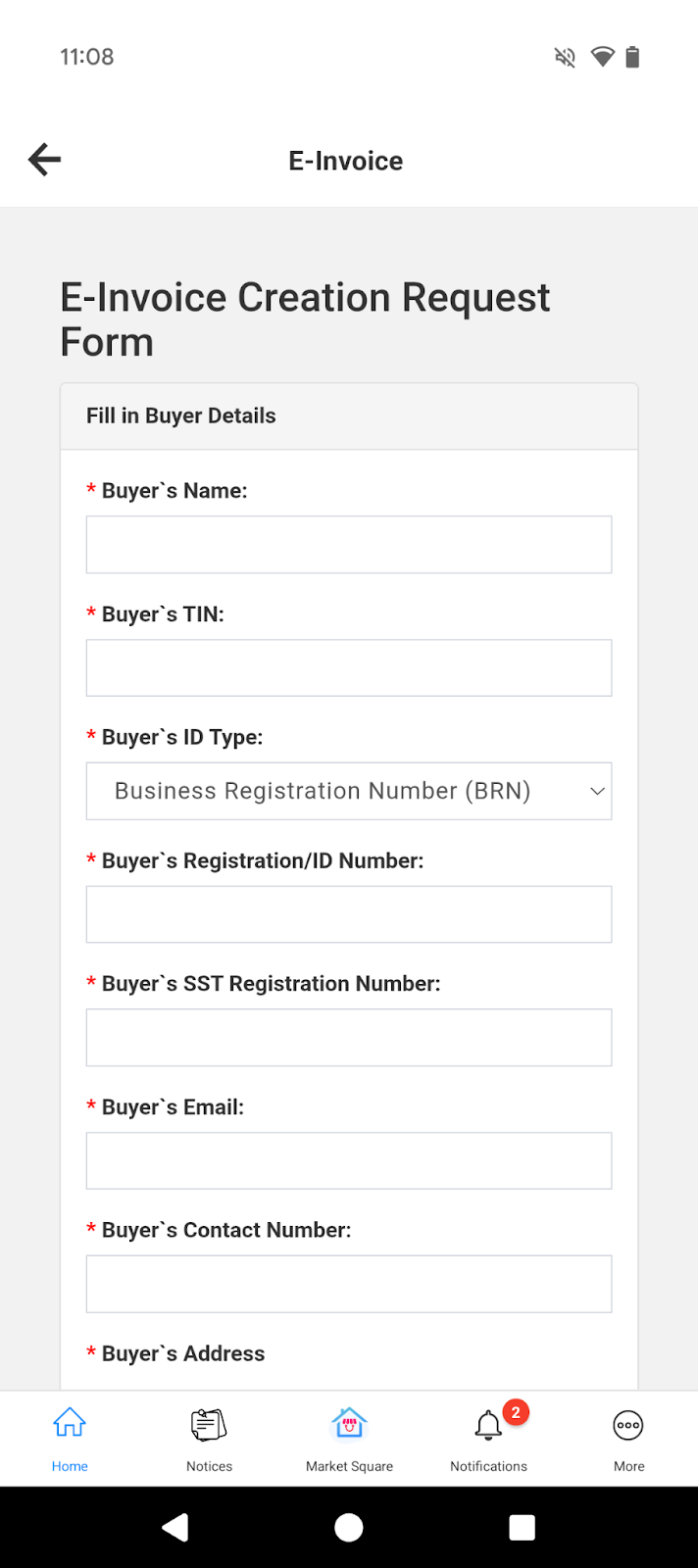Open the More tab
Screen dimensions: 698x1568
click(x=628, y=1439)
